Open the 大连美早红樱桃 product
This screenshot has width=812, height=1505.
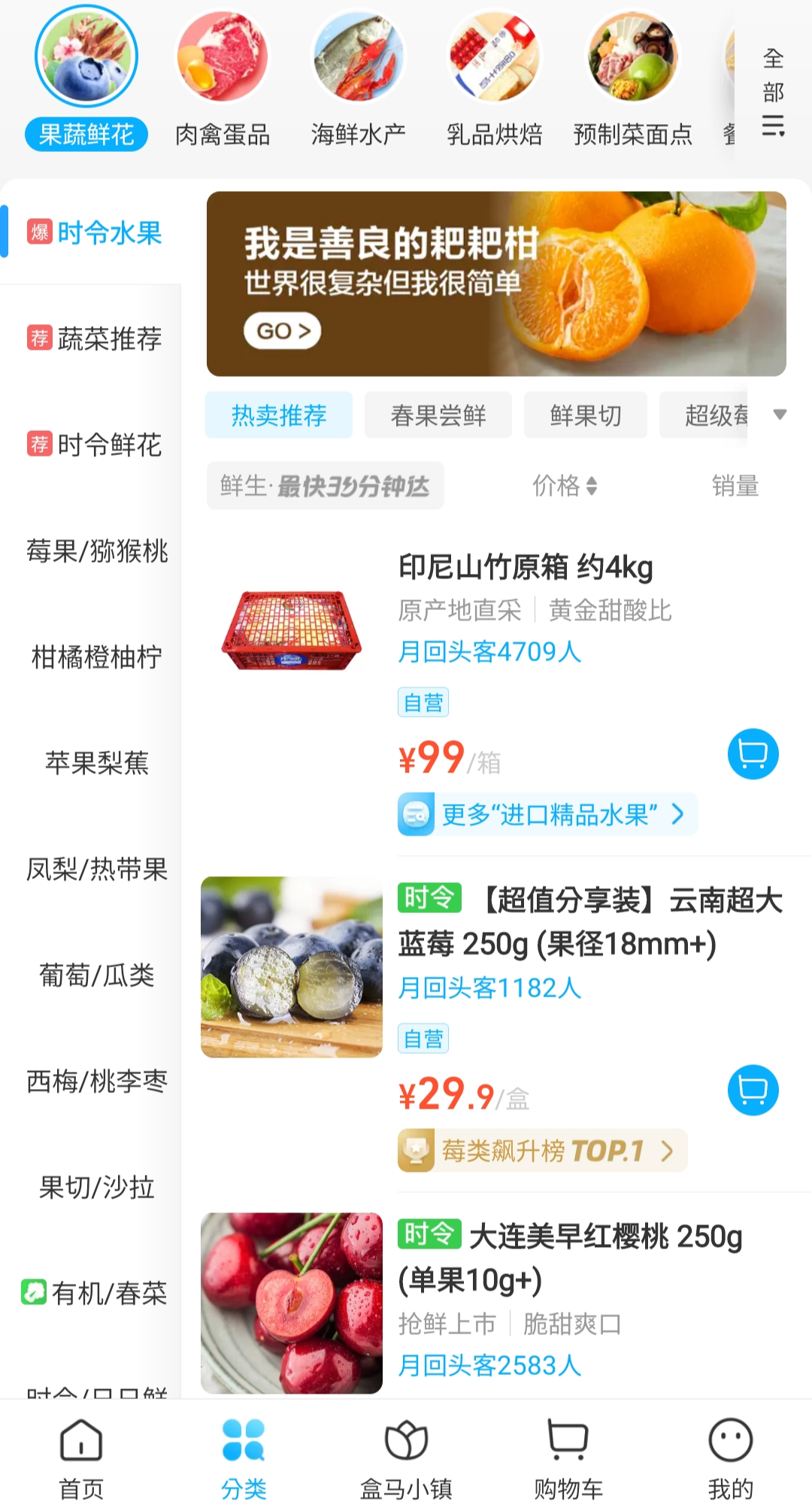570,1257
